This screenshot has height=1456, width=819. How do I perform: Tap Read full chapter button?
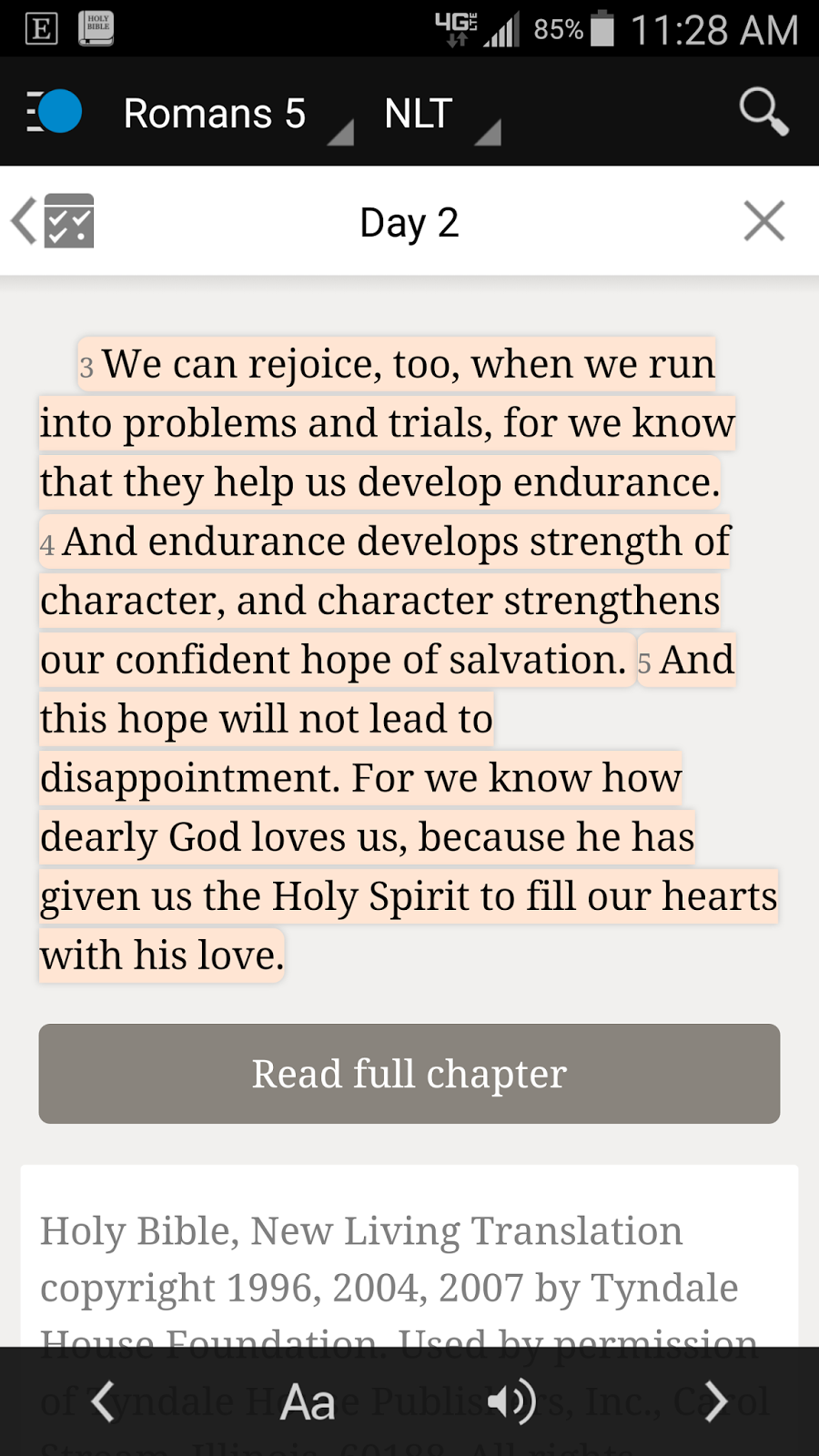click(409, 1074)
